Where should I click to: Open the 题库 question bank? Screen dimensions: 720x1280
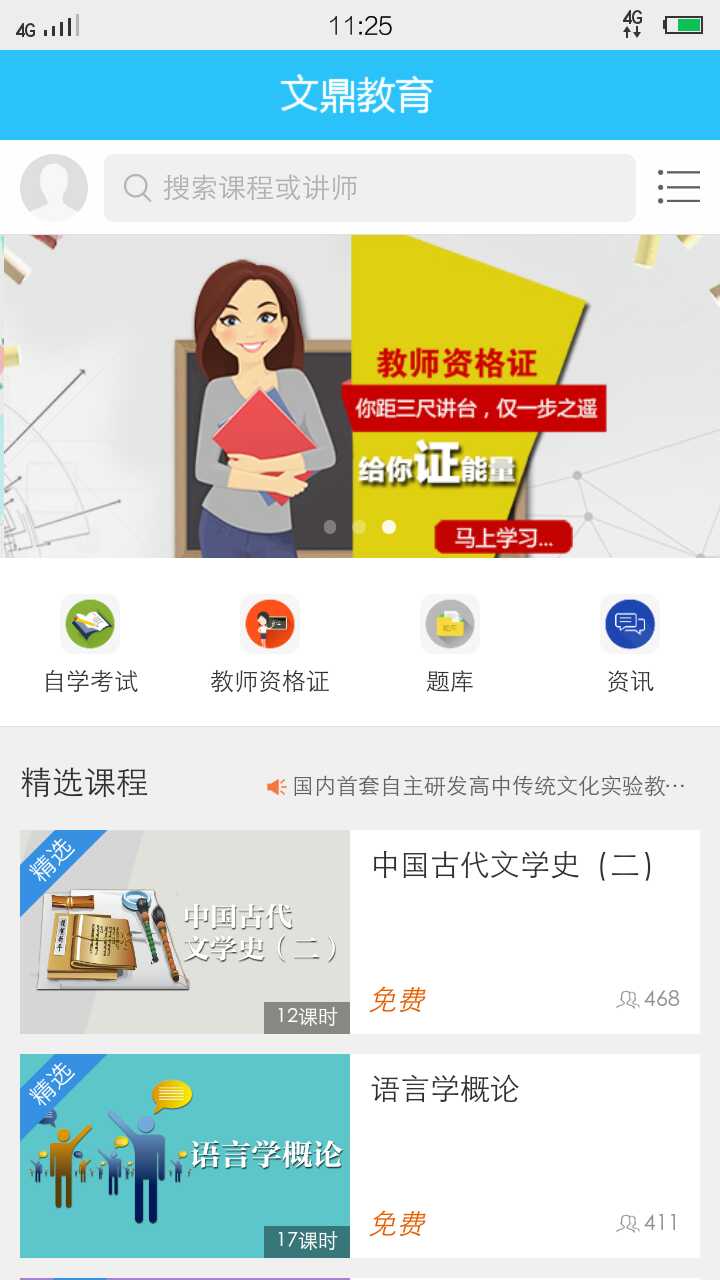[x=450, y=645]
